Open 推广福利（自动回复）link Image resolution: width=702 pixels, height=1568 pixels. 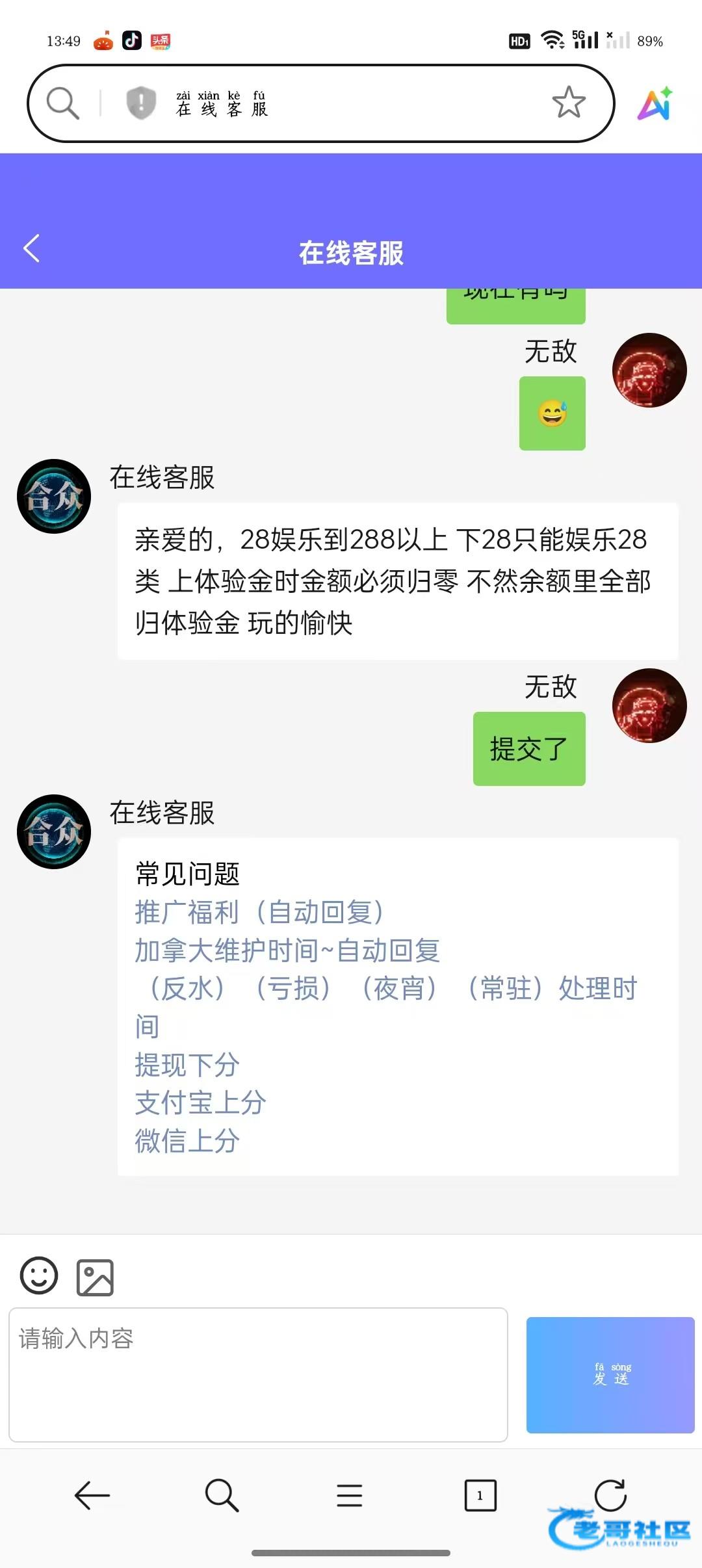[259, 912]
